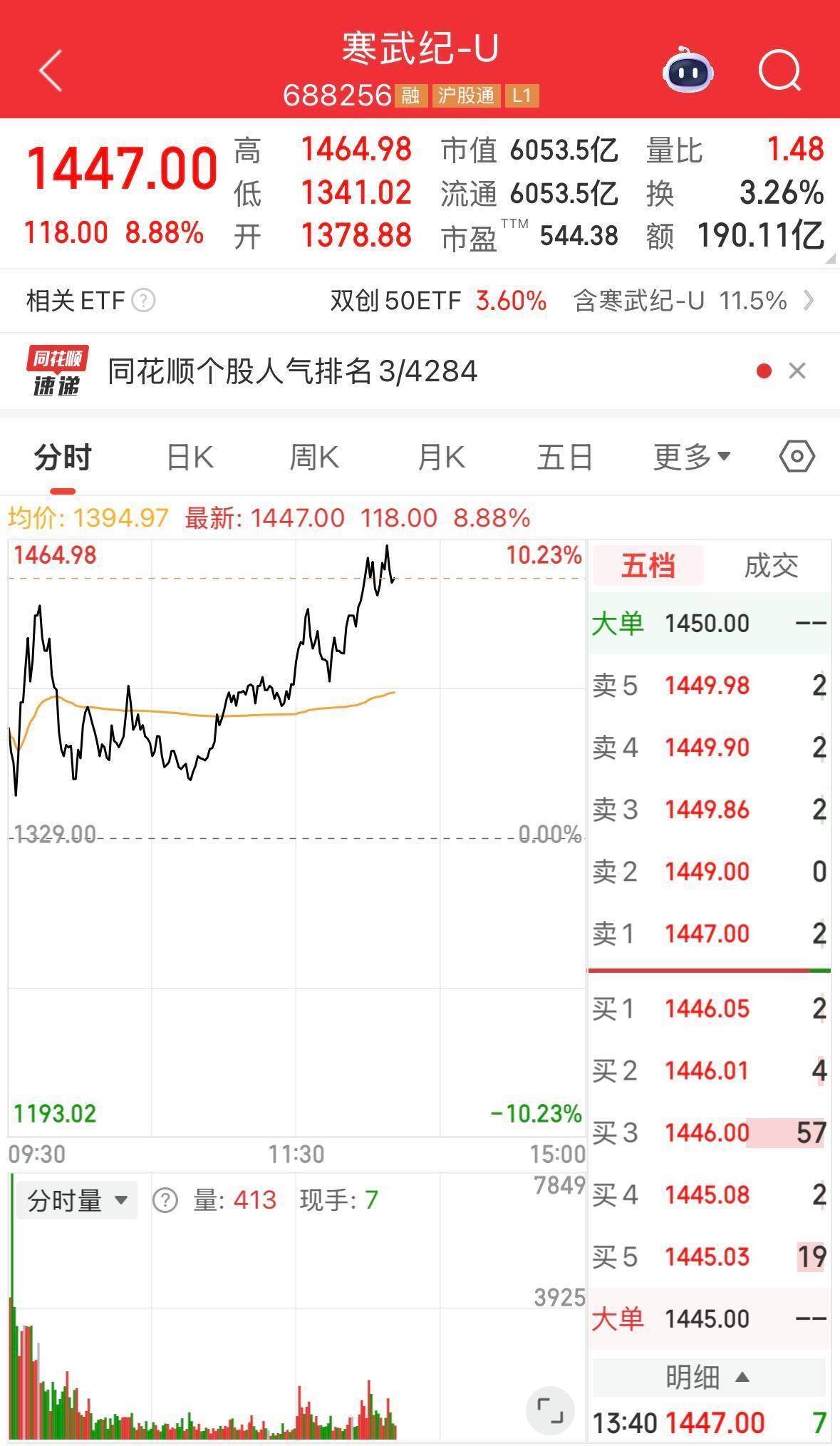Select the 五档 order book tab
840x1446 pixels.
648,567
